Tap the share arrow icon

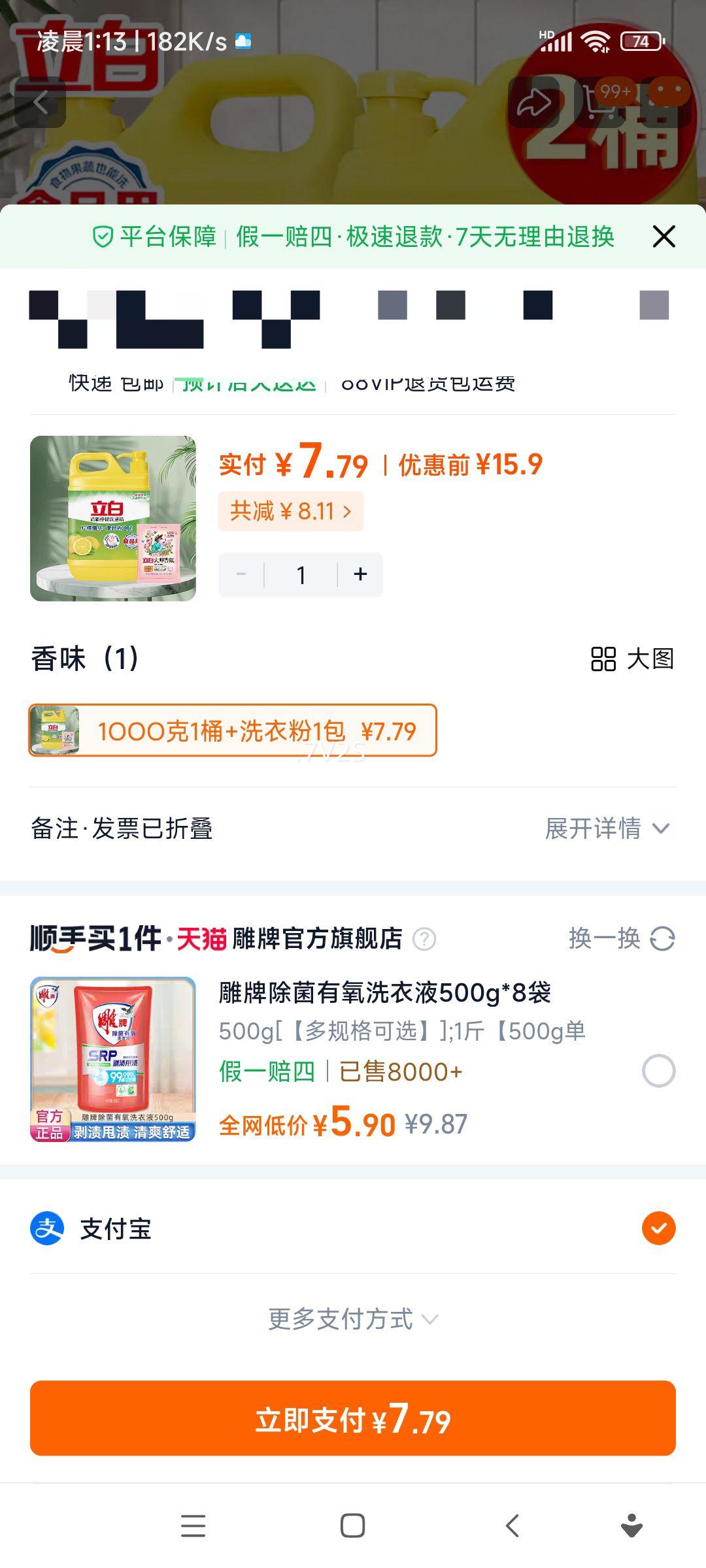pos(535,101)
